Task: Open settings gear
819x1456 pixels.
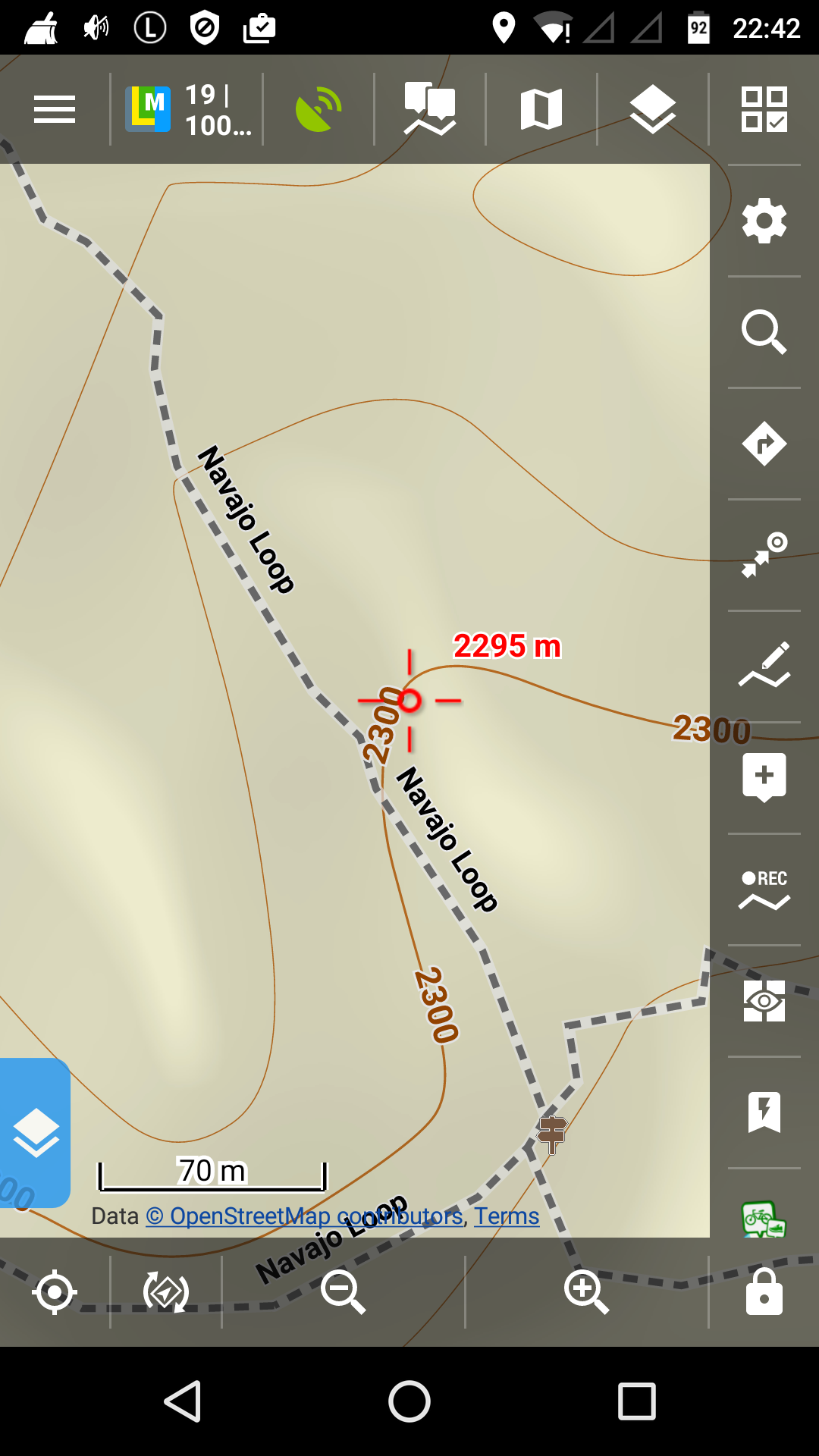Action: point(764,221)
